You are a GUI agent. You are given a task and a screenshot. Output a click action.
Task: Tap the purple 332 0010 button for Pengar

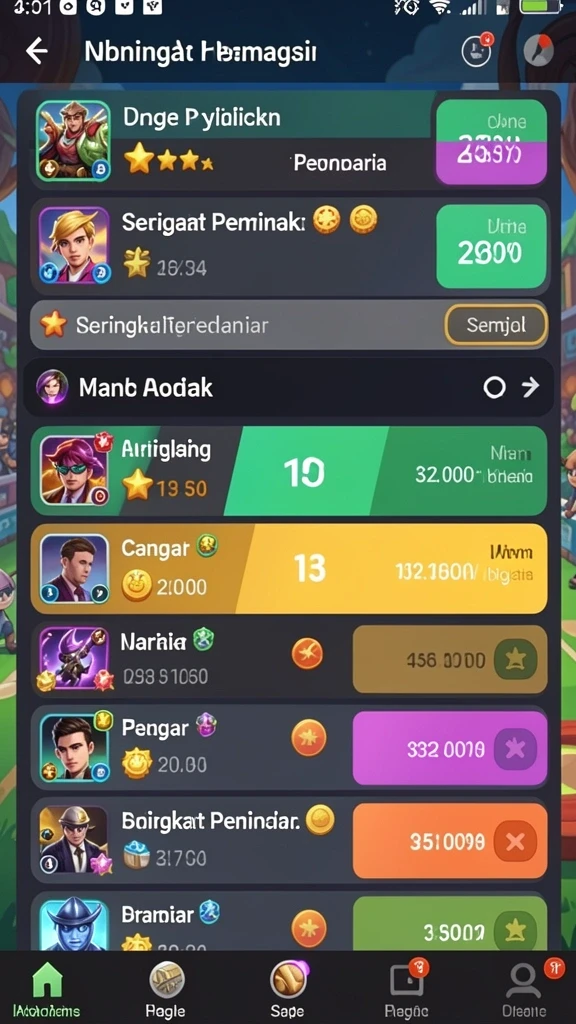pos(450,748)
